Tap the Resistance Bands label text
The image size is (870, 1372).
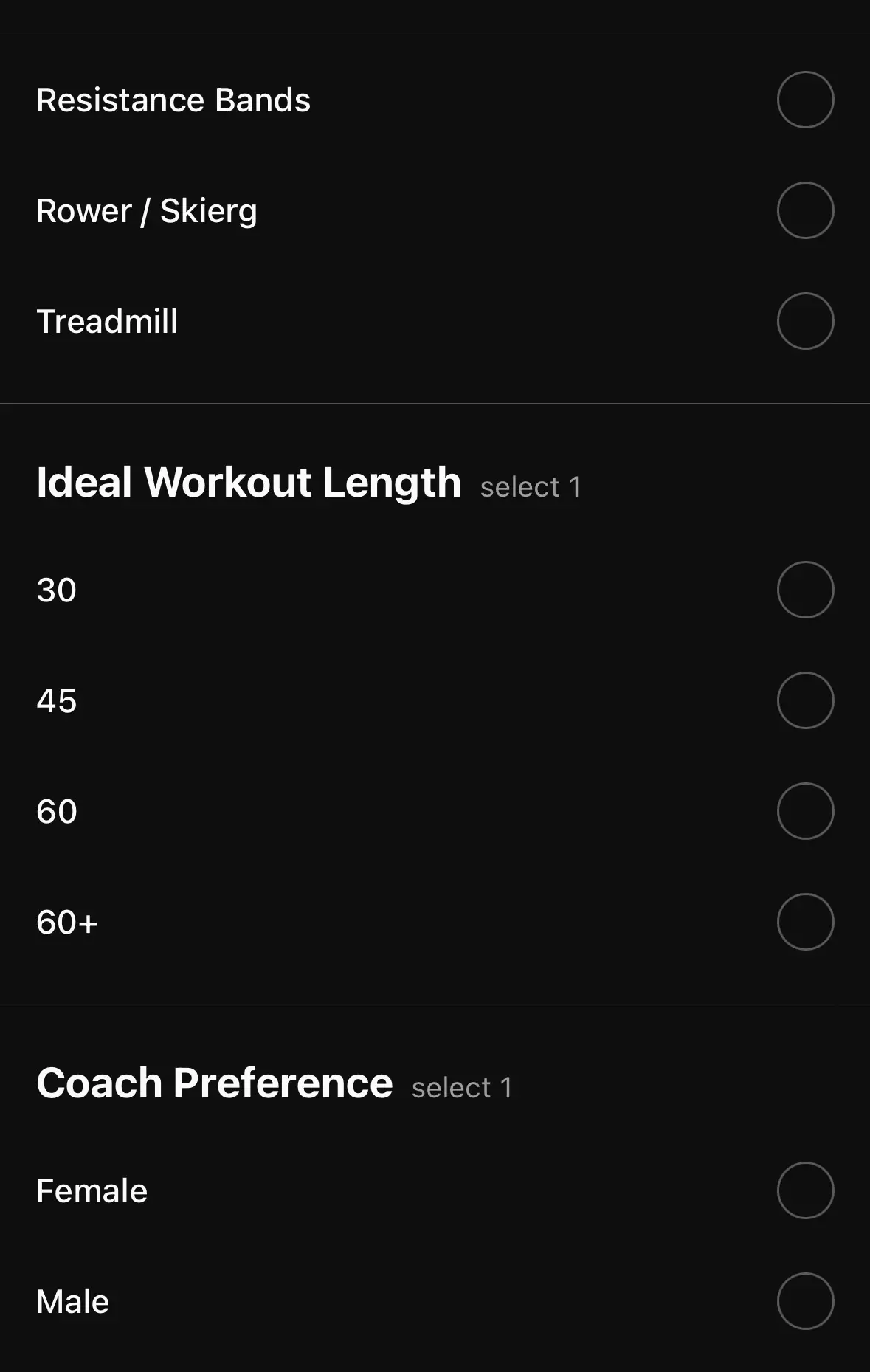(173, 99)
